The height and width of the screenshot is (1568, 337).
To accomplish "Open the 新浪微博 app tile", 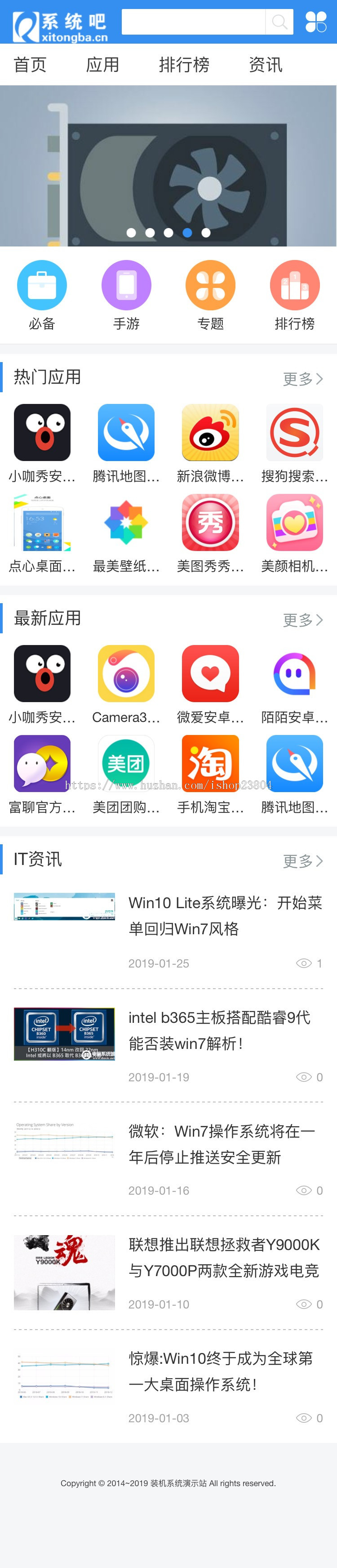I will pos(210,443).
